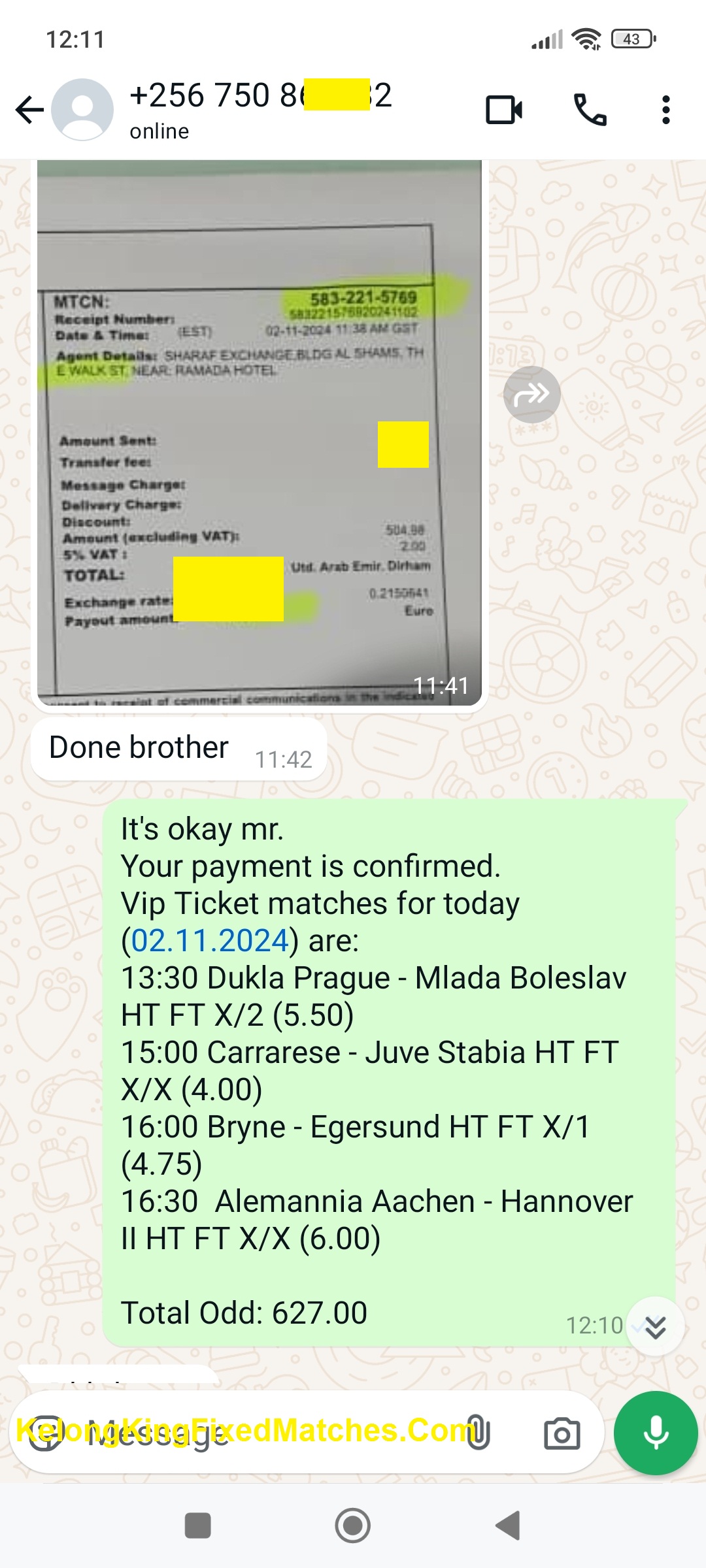Viewport: 706px width, 1568px height.
Task: Forward the receipt photo
Action: [531, 395]
